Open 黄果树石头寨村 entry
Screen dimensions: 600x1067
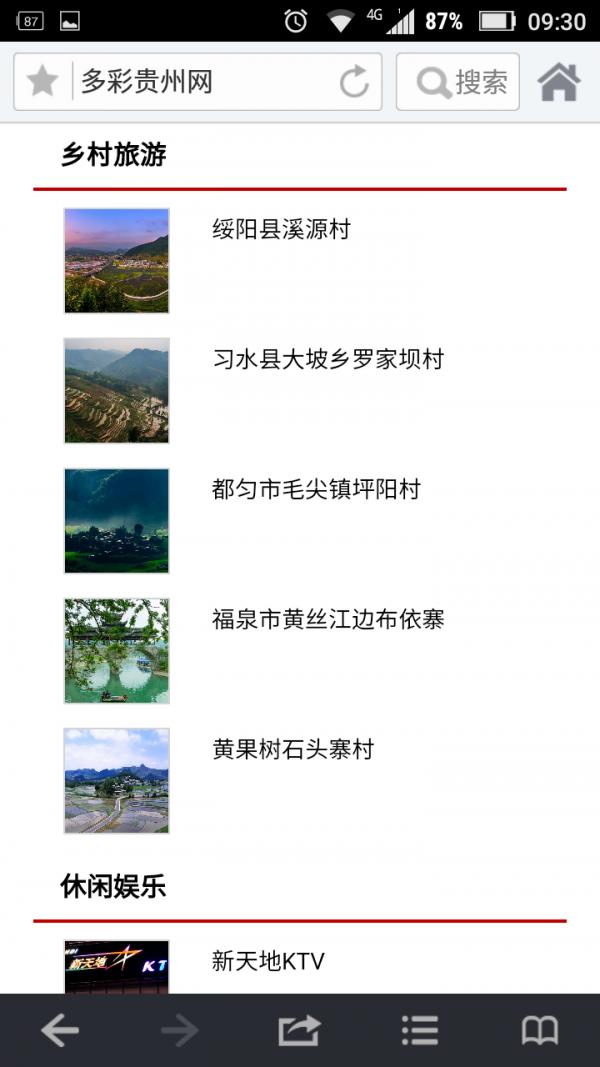(x=293, y=750)
